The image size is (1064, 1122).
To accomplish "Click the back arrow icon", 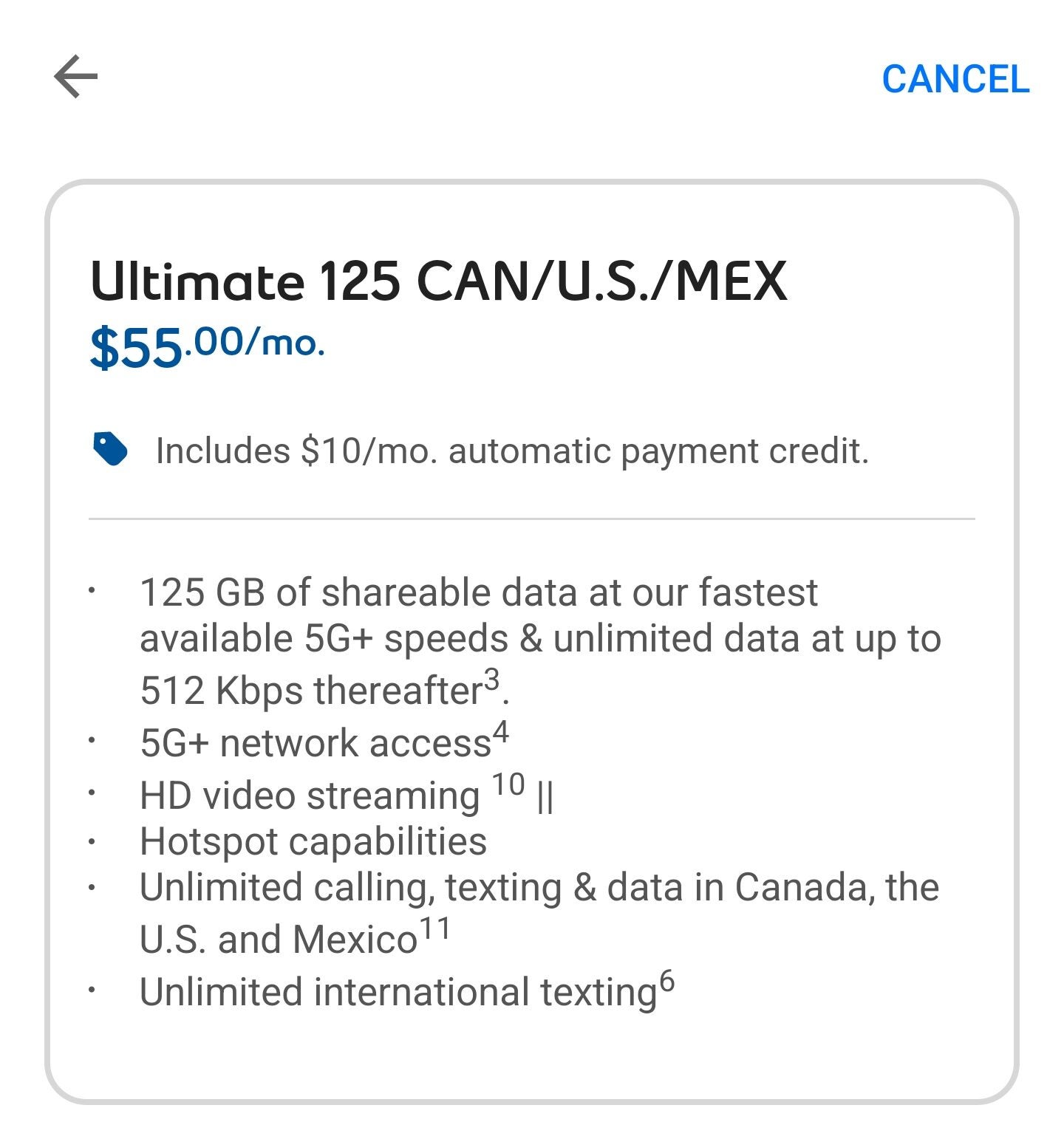I will coord(76,75).
